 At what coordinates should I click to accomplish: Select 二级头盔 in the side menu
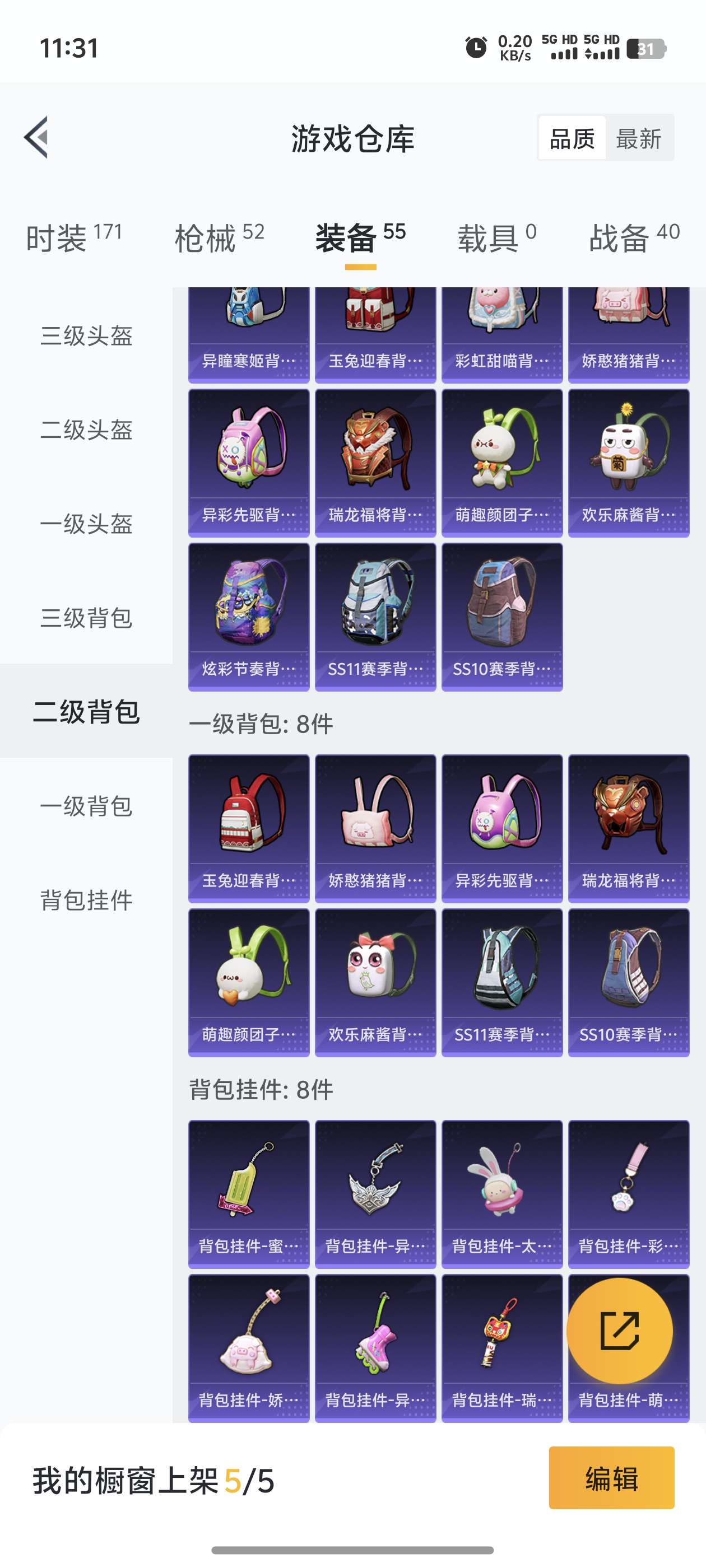coord(86,430)
